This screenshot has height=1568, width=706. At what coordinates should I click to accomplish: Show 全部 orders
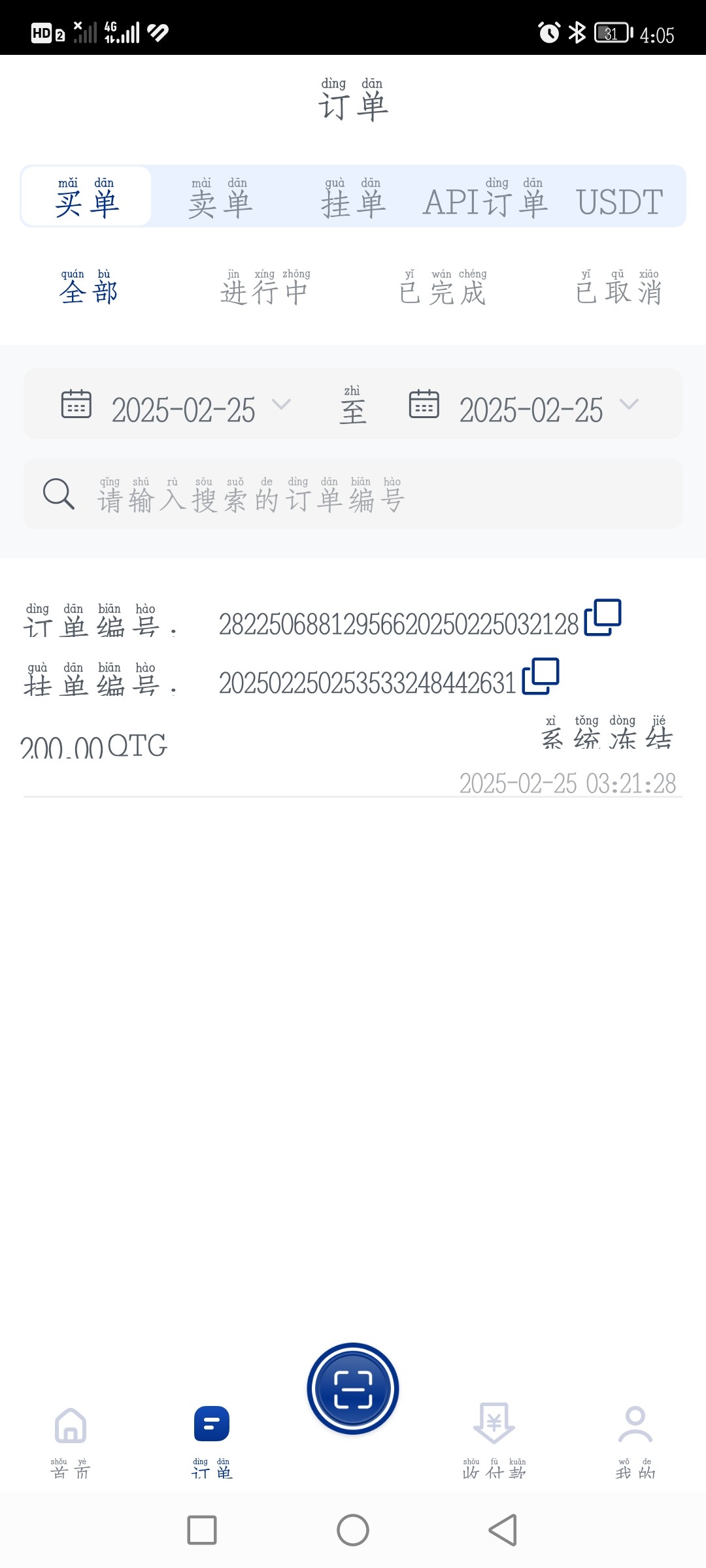[x=88, y=288]
